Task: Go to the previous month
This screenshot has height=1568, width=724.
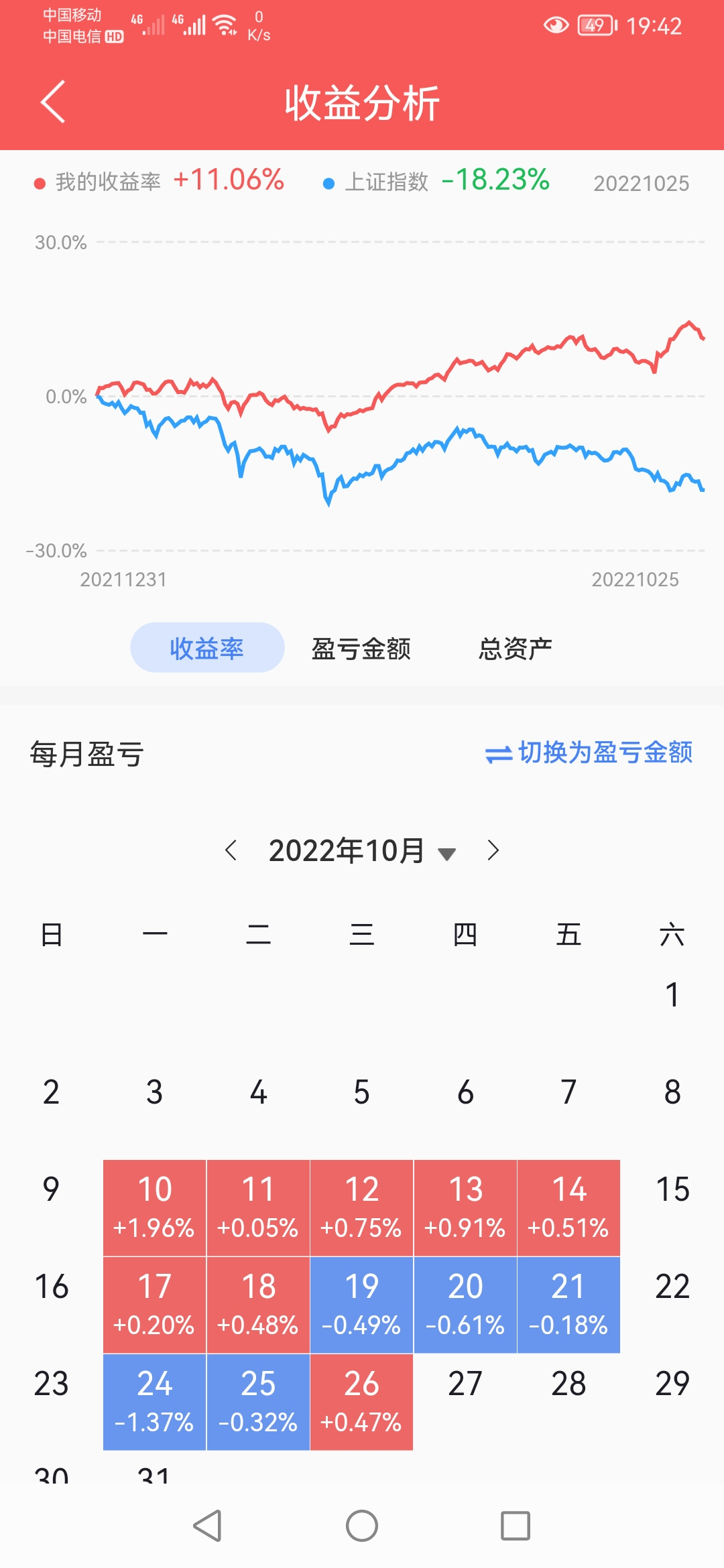Action: click(x=231, y=850)
